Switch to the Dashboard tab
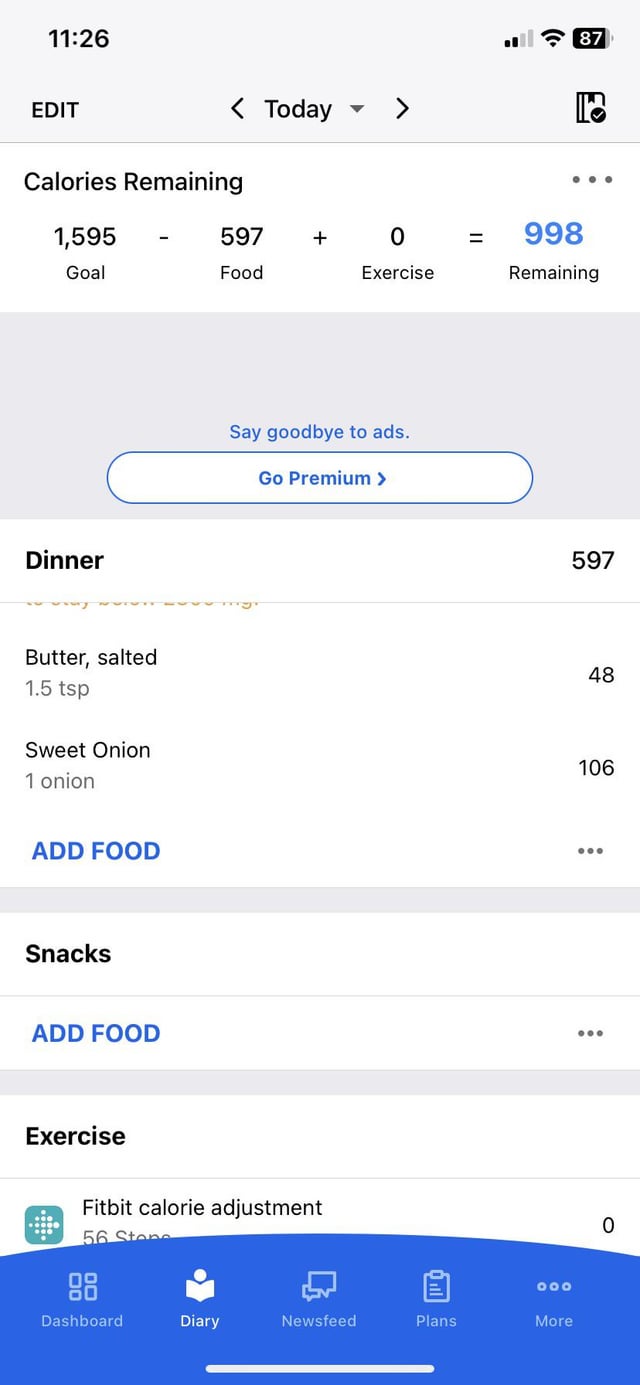Image resolution: width=640 pixels, height=1385 pixels. tap(82, 1299)
